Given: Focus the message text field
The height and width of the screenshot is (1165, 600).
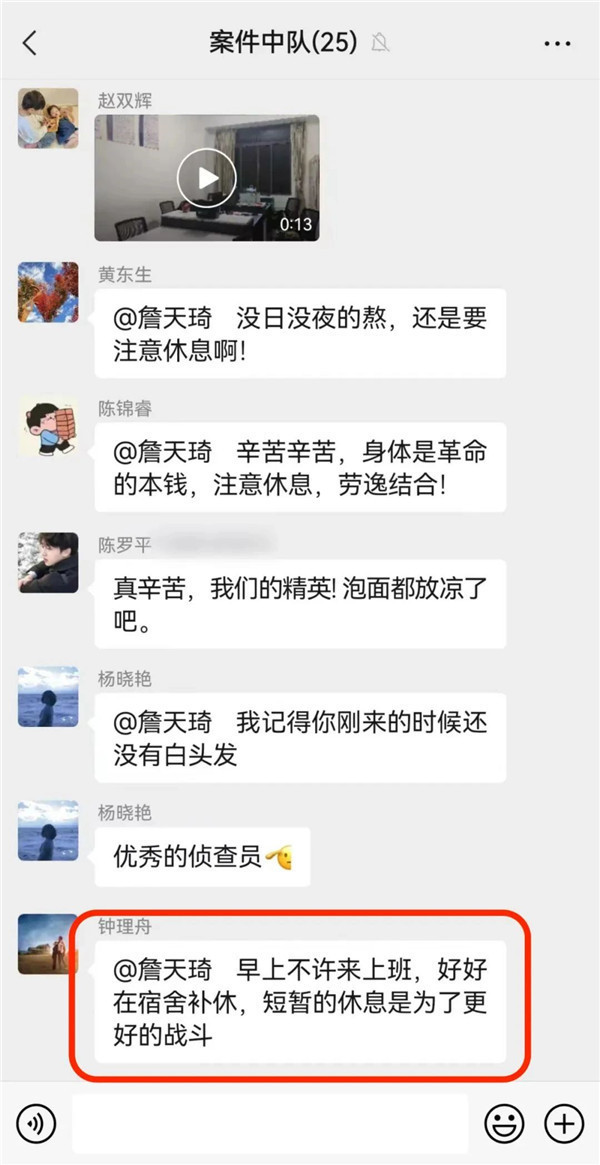Looking at the screenshot, I should [x=270, y=1121].
